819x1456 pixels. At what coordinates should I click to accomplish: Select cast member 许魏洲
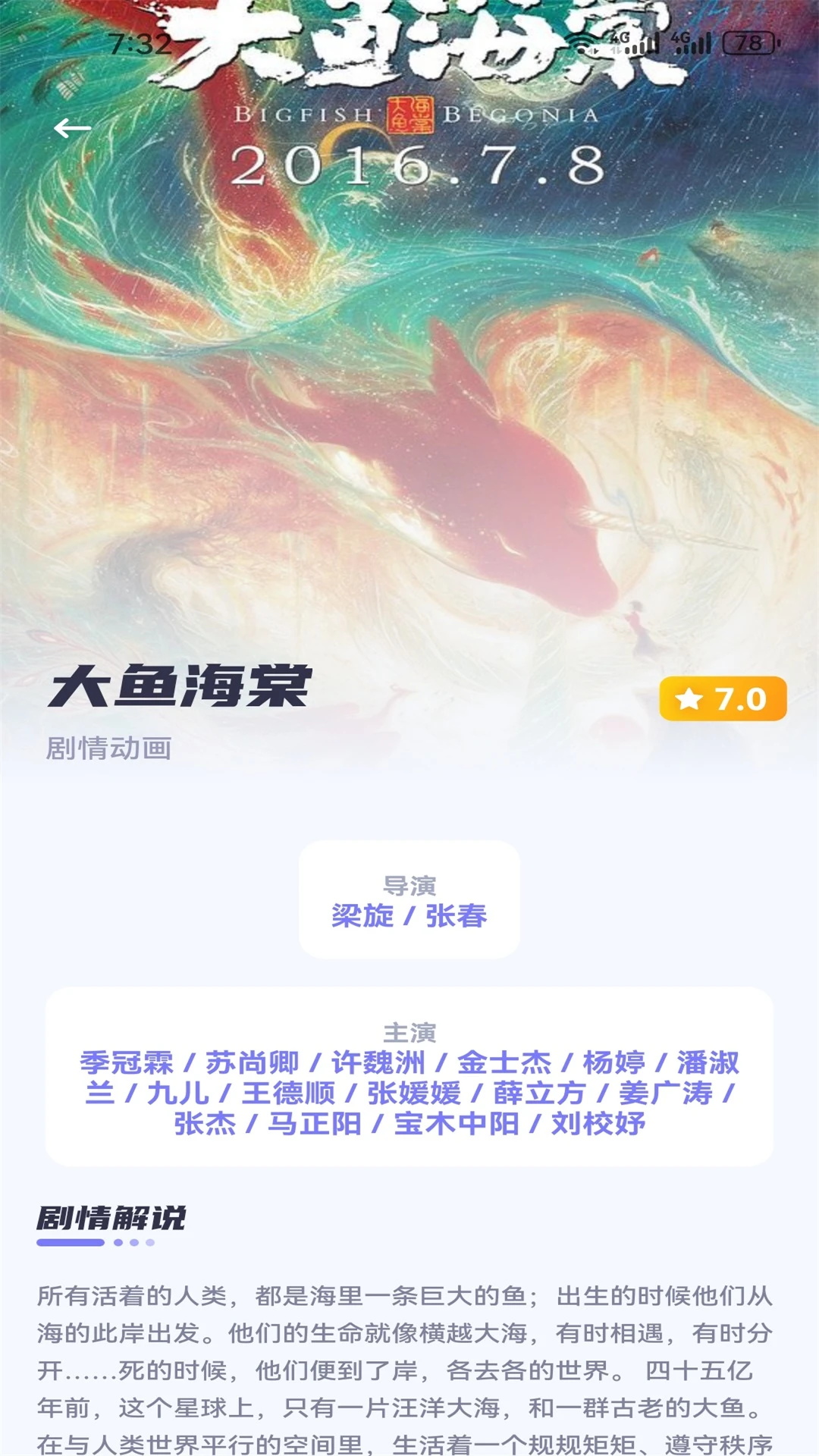pyautogui.click(x=378, y=1062)
